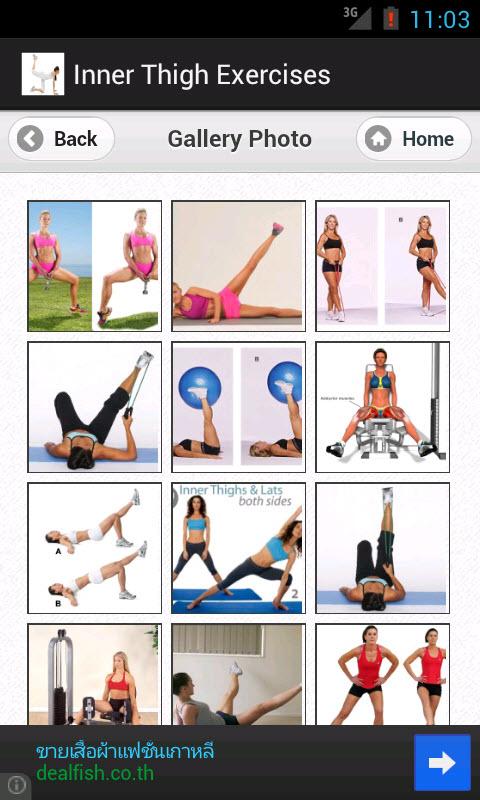Go back using the Back button
Viewport: 480px width, 800px height.
click(x=61, y=139)
